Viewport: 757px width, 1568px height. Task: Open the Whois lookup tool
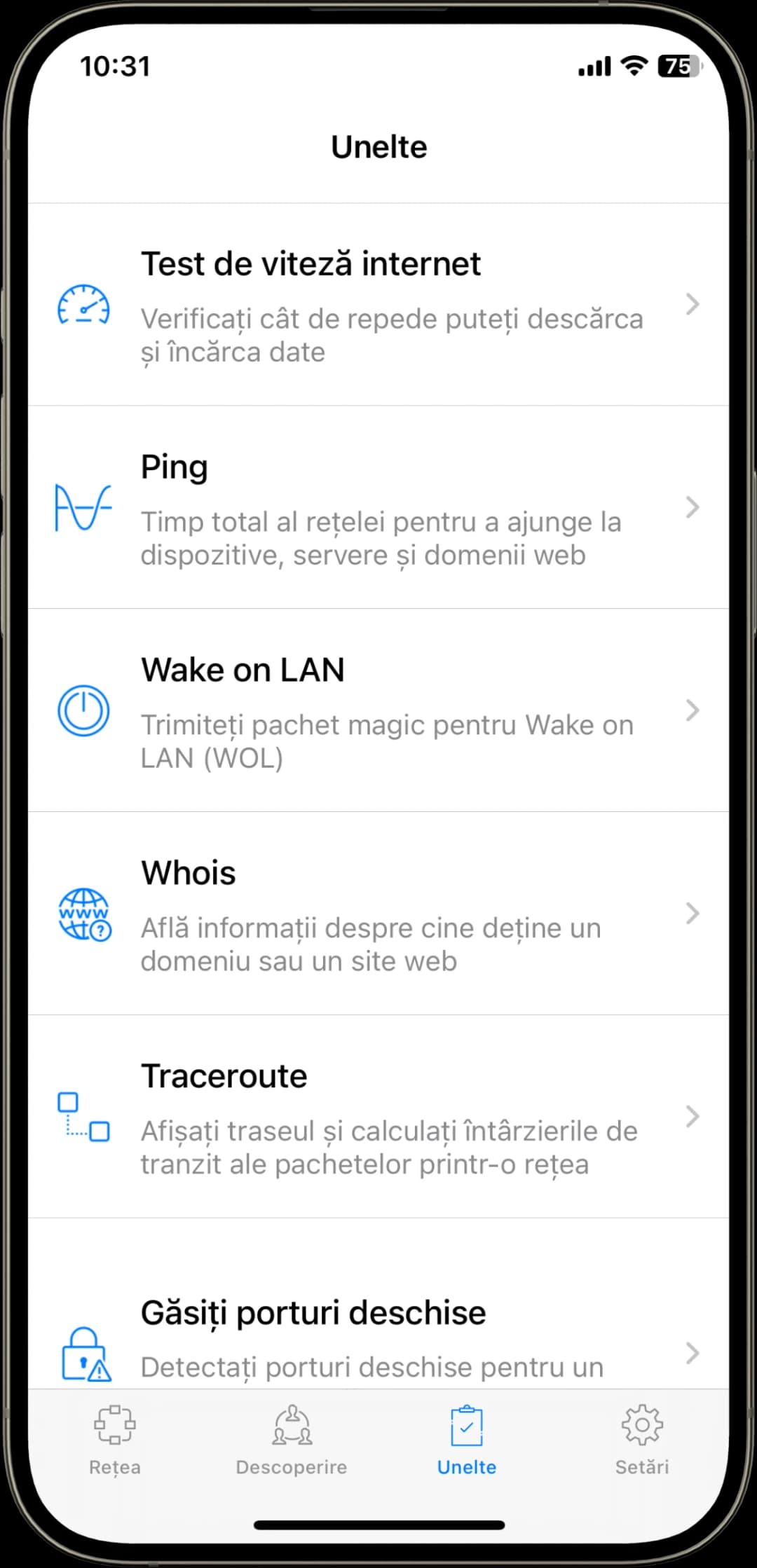[x=378, y=914]
